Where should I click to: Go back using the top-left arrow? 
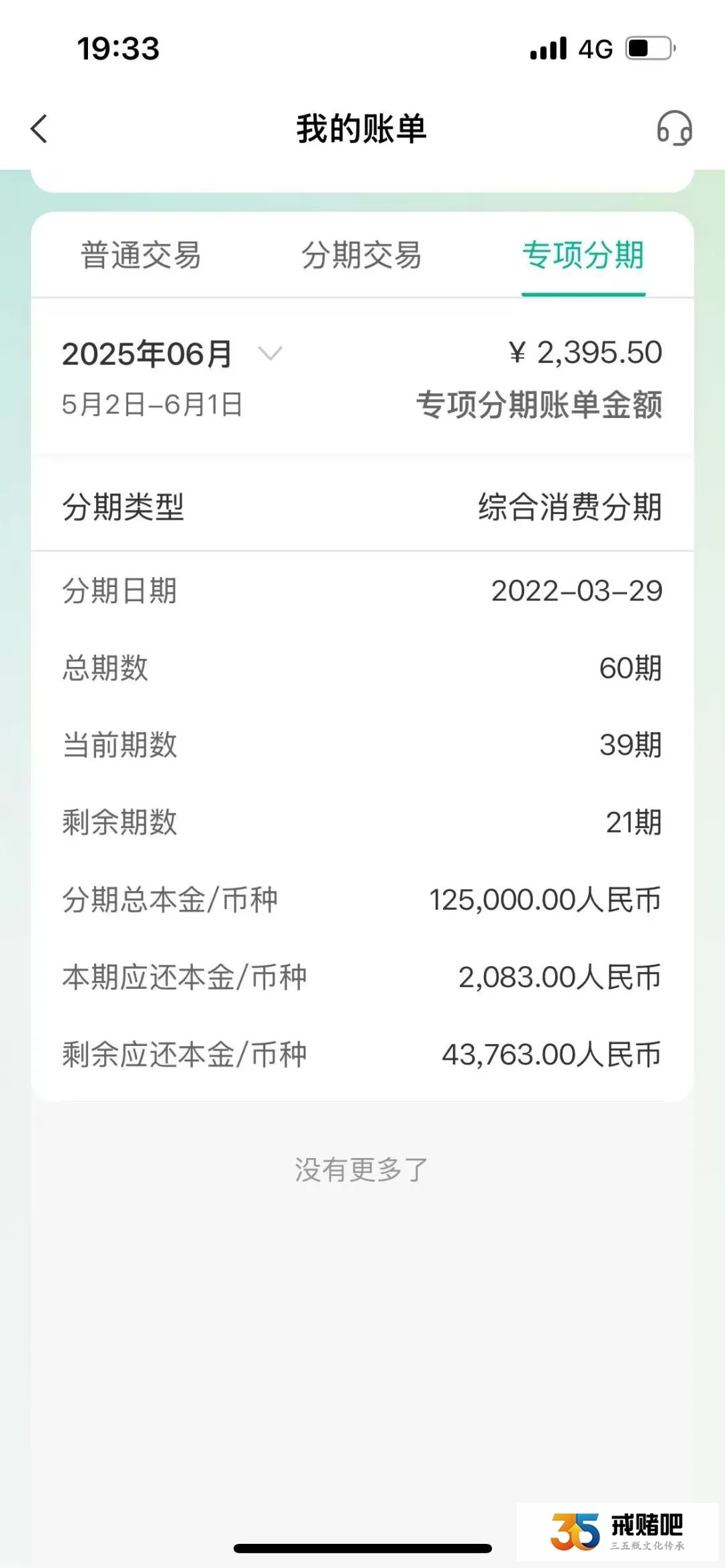[x=40, y=128]
